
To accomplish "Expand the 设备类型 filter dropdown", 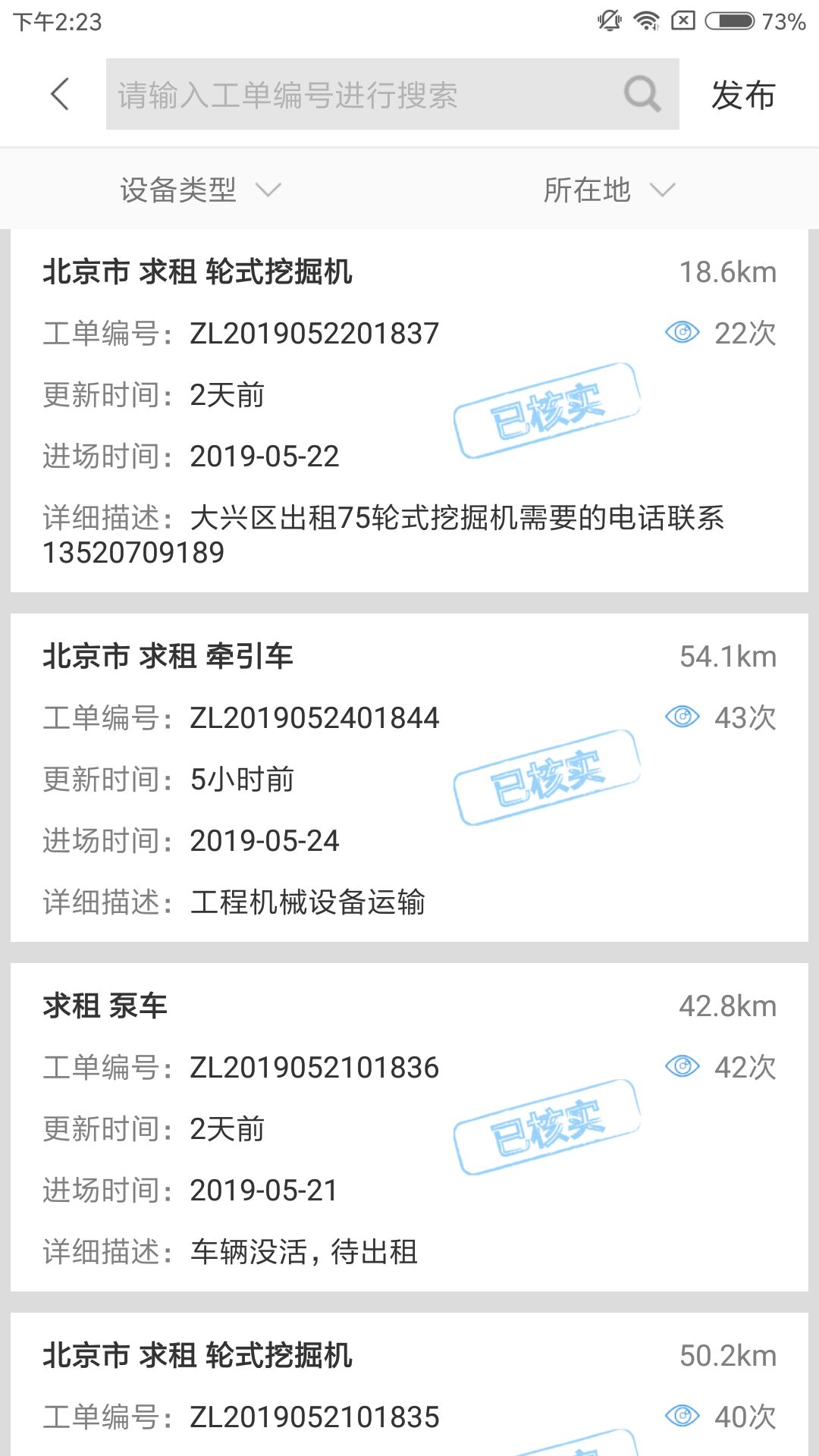I will [200, 190].
